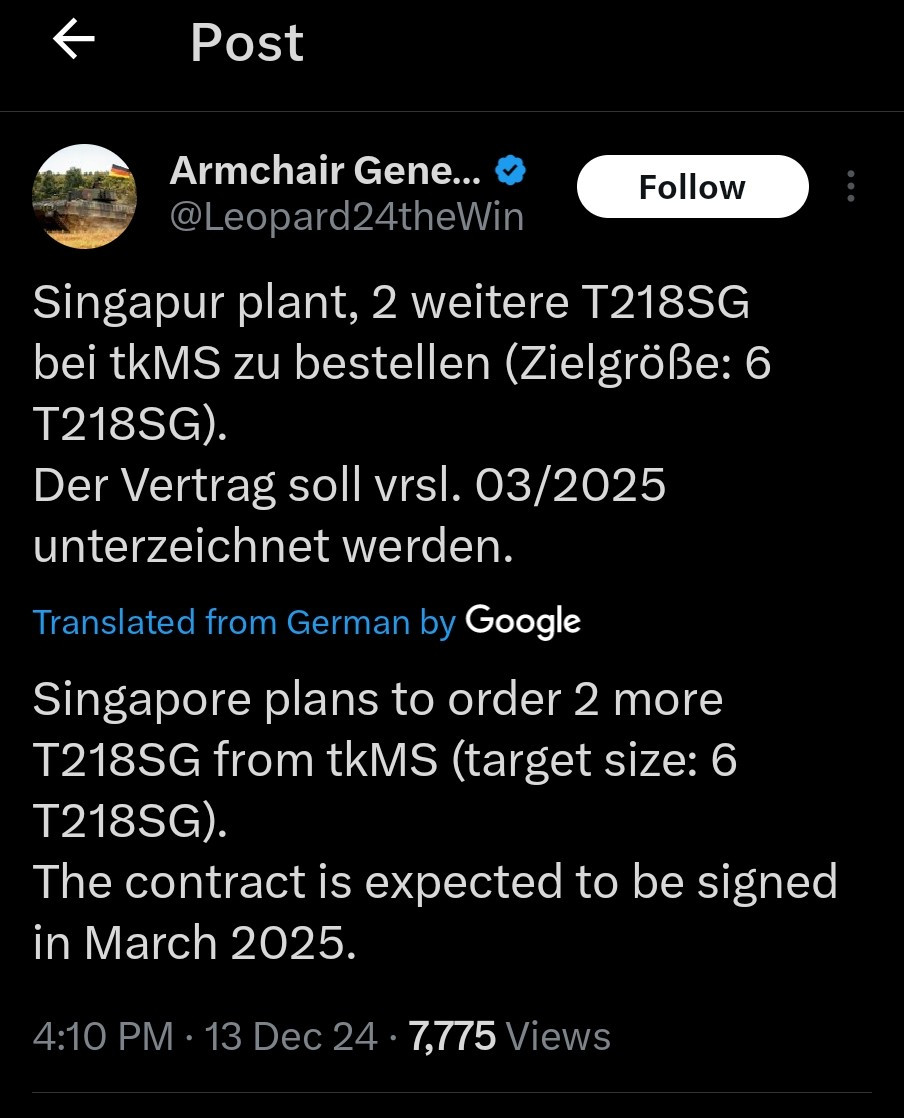Screen dimensions: 904x1118
Task: Open the @Leopard24theWin profile handle
Action: [347, 217]
